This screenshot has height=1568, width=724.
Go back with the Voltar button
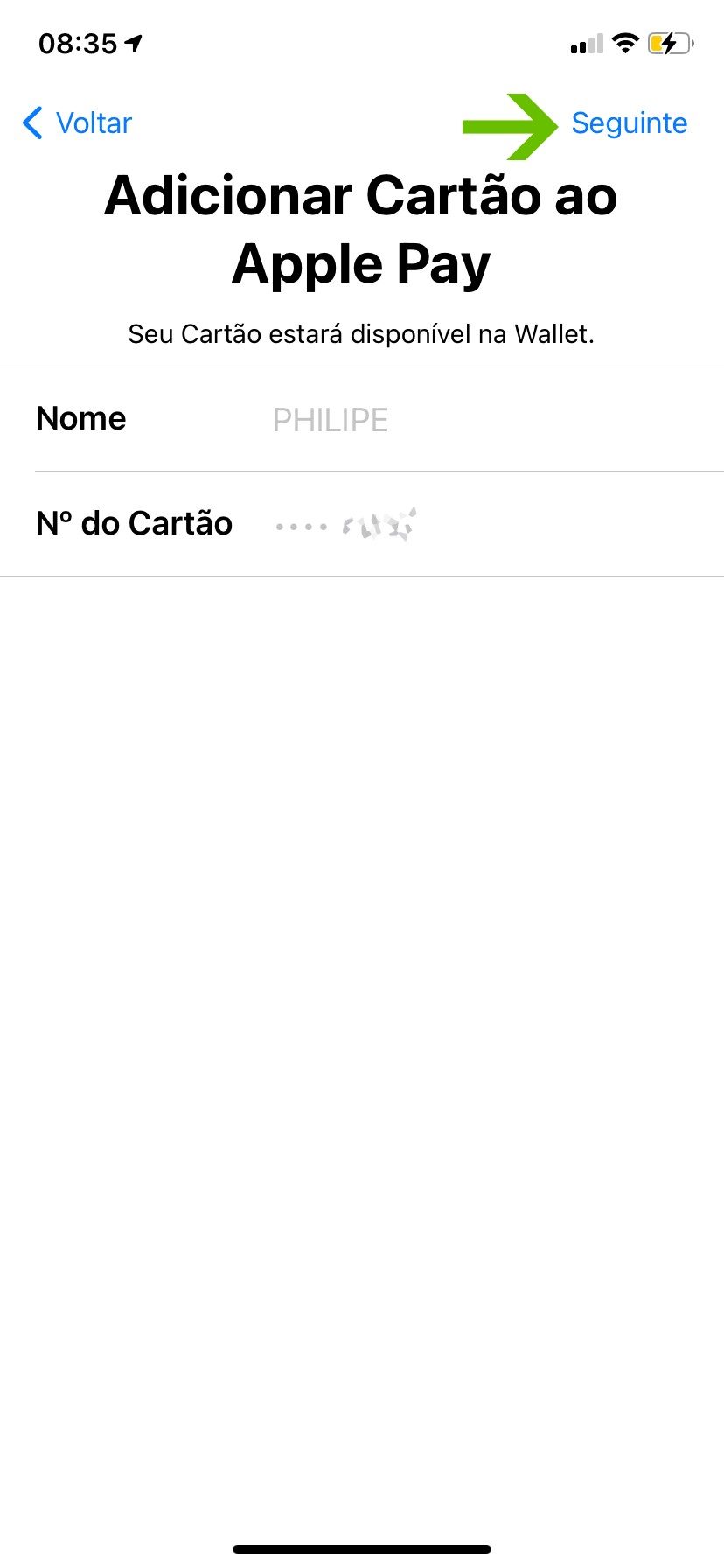pos(78,123)
